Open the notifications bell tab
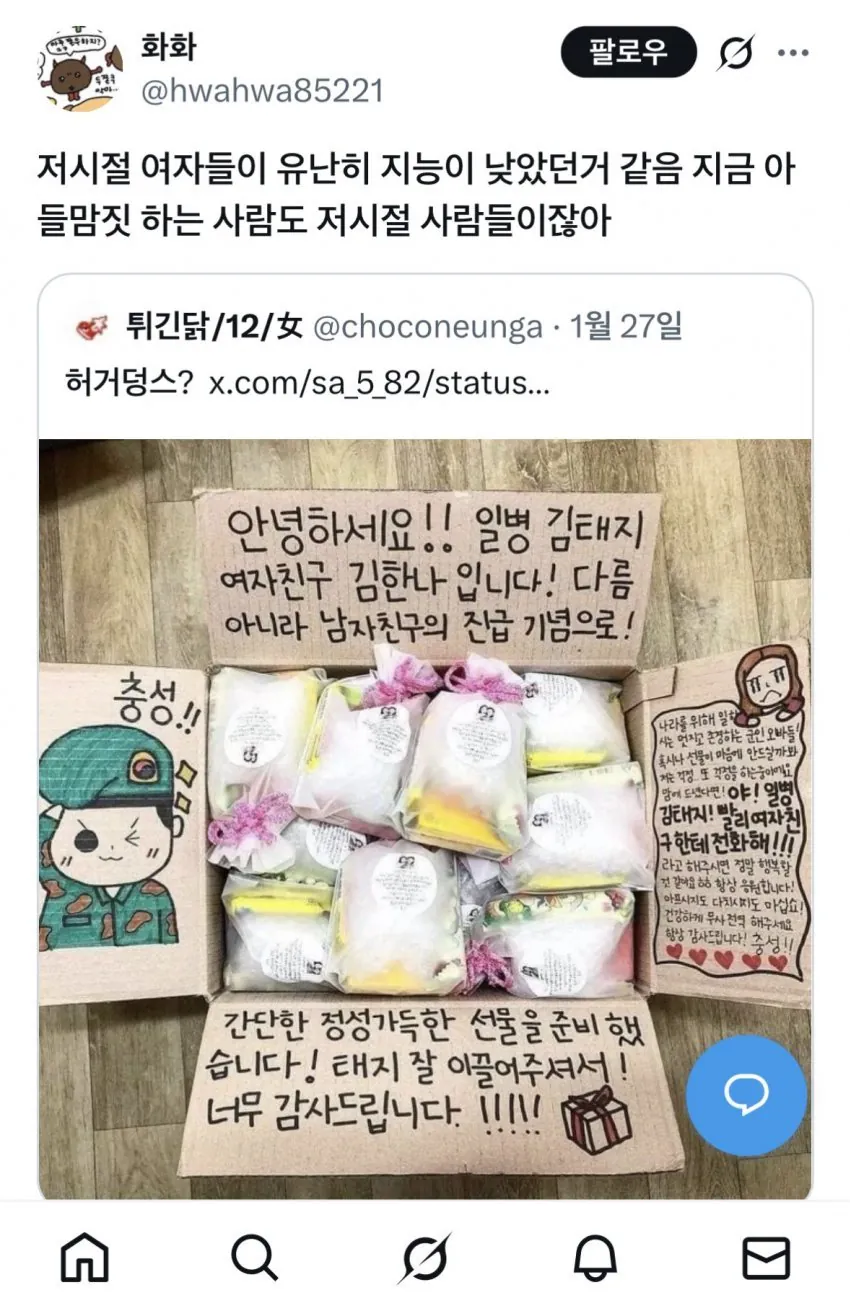Image resolution: width=850 pixels, height=1303 pixels. (x=595, y=1258)
